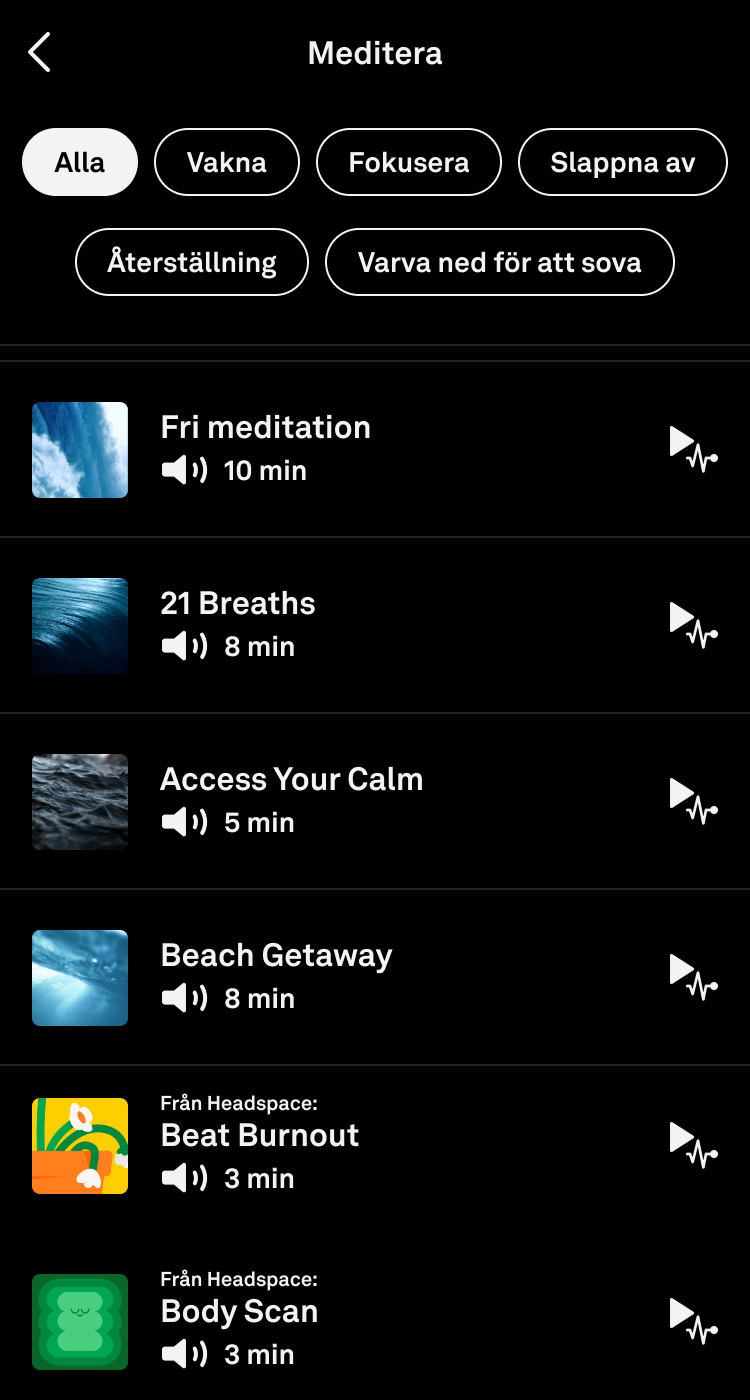Image resolution: width=750 pixels, height=1400 pixels.
Task: Play the Body Scan meditation
Action: click(693, 1321)
